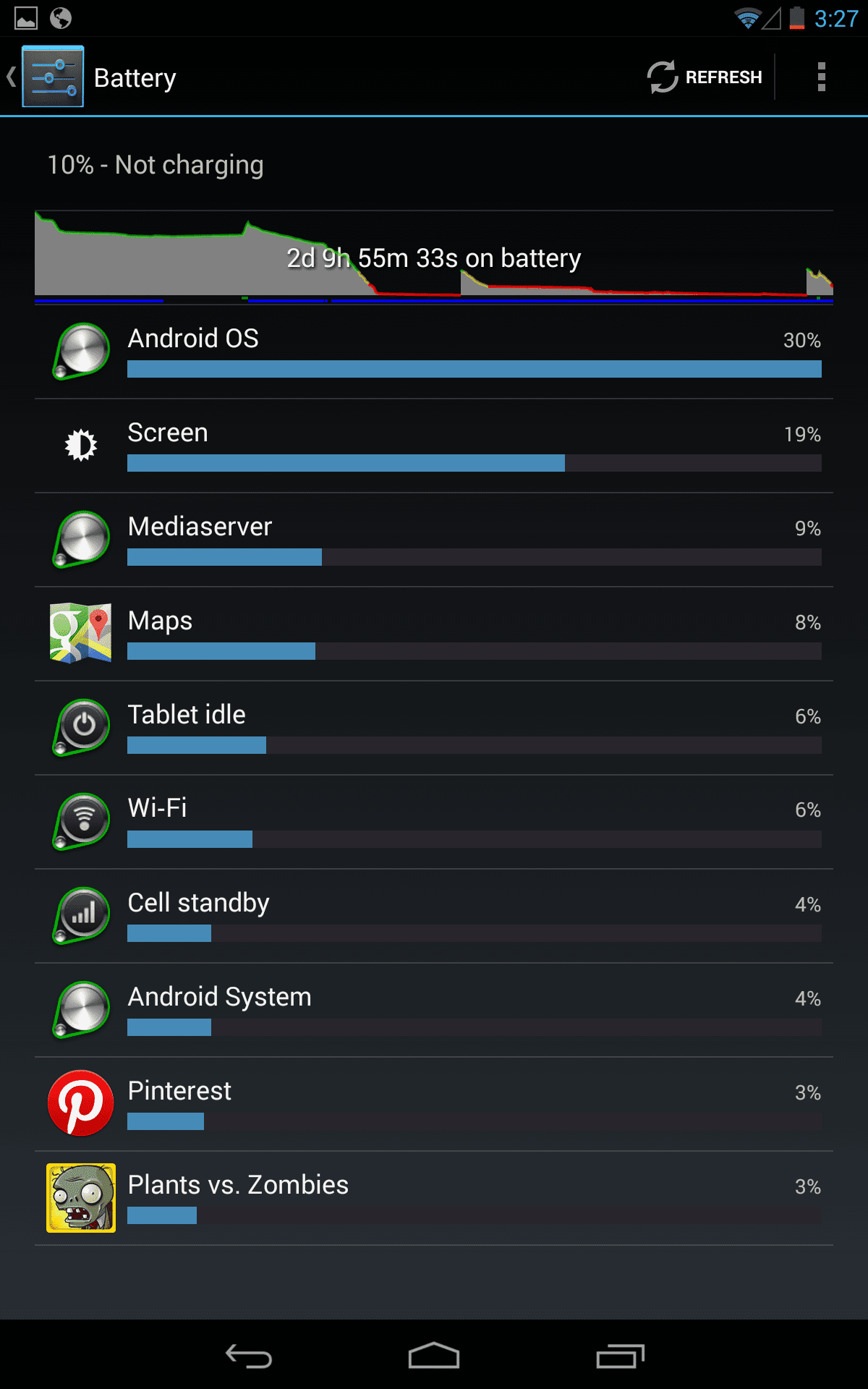Open the overflow menu
Viewport: 868px width, 1389px height.
(x=821, y=77)
